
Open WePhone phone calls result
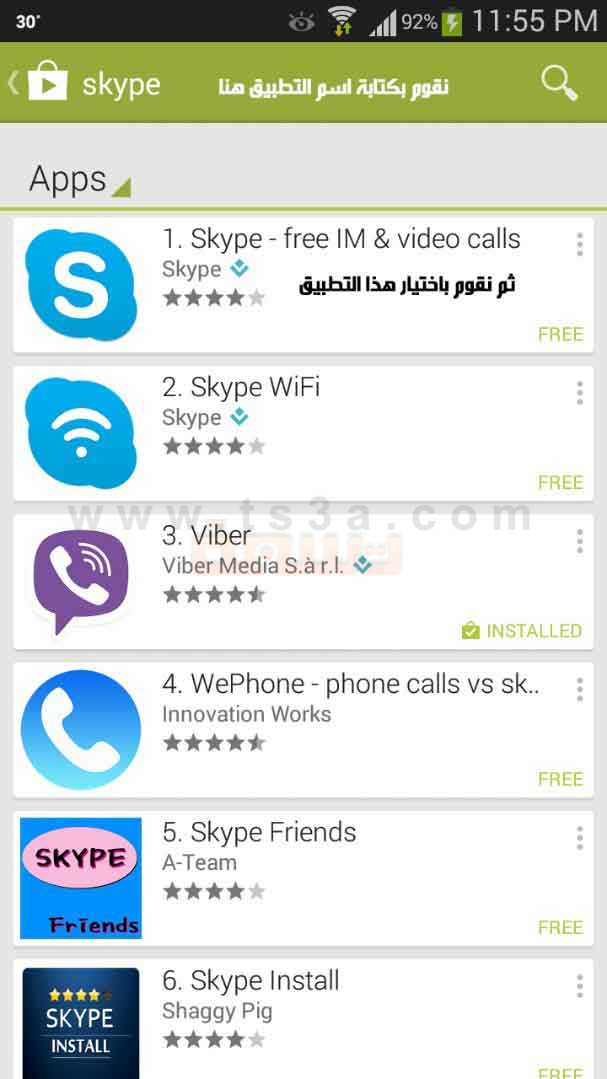tap(304, 730)
